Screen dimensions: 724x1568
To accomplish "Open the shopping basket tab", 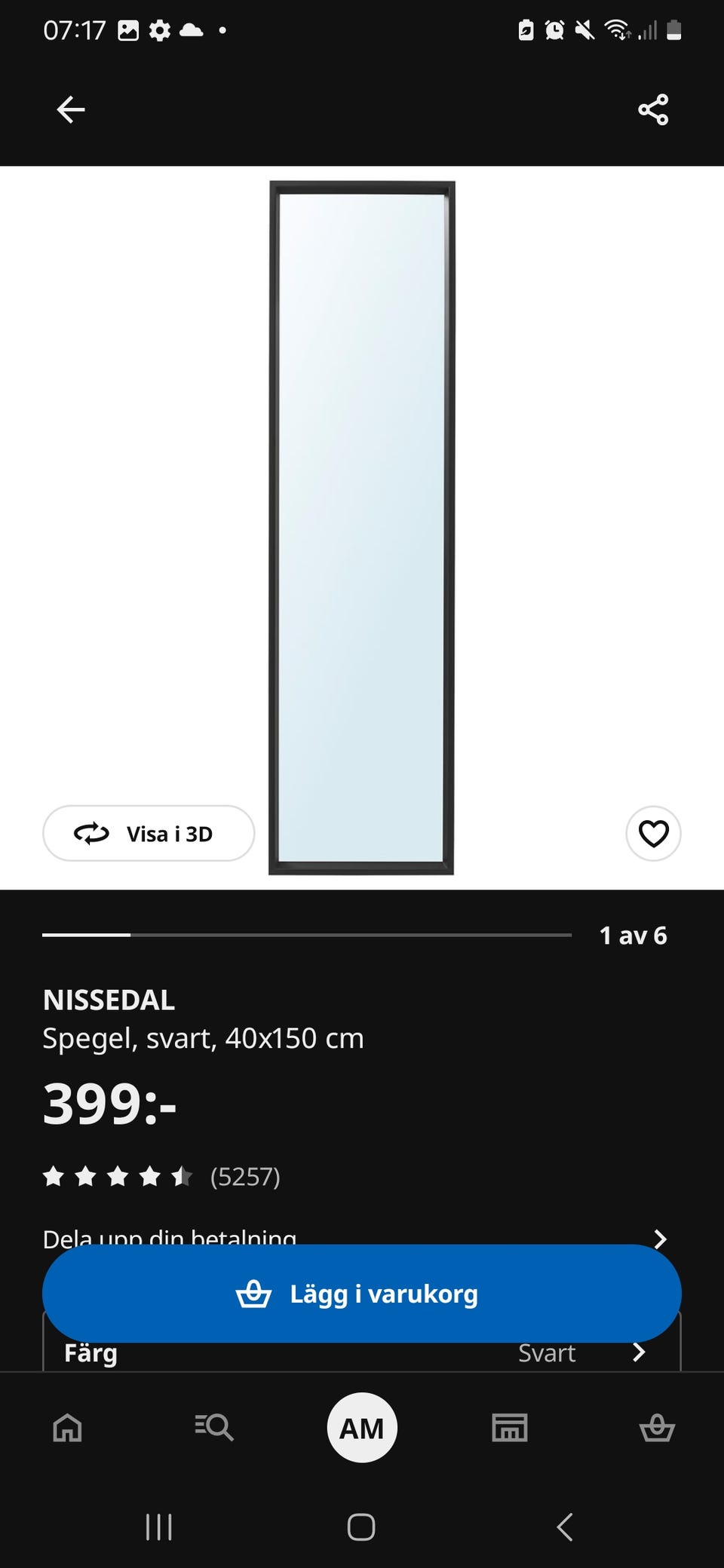I will [x=657, y=1427].
